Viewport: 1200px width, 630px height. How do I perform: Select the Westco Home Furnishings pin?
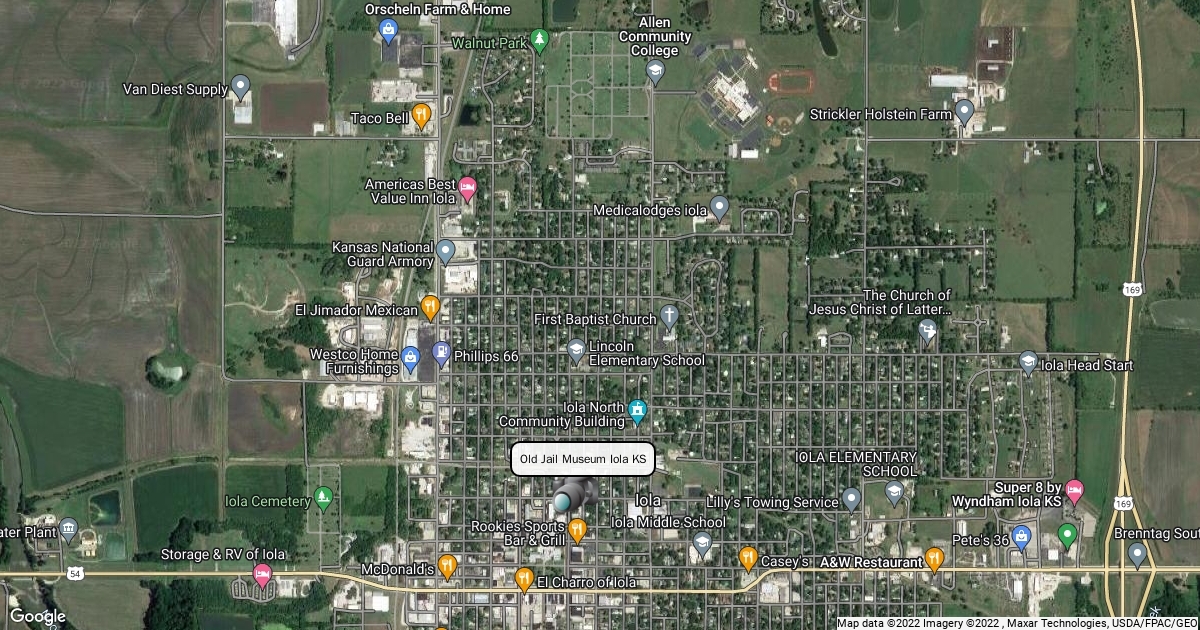pos(410,357)
